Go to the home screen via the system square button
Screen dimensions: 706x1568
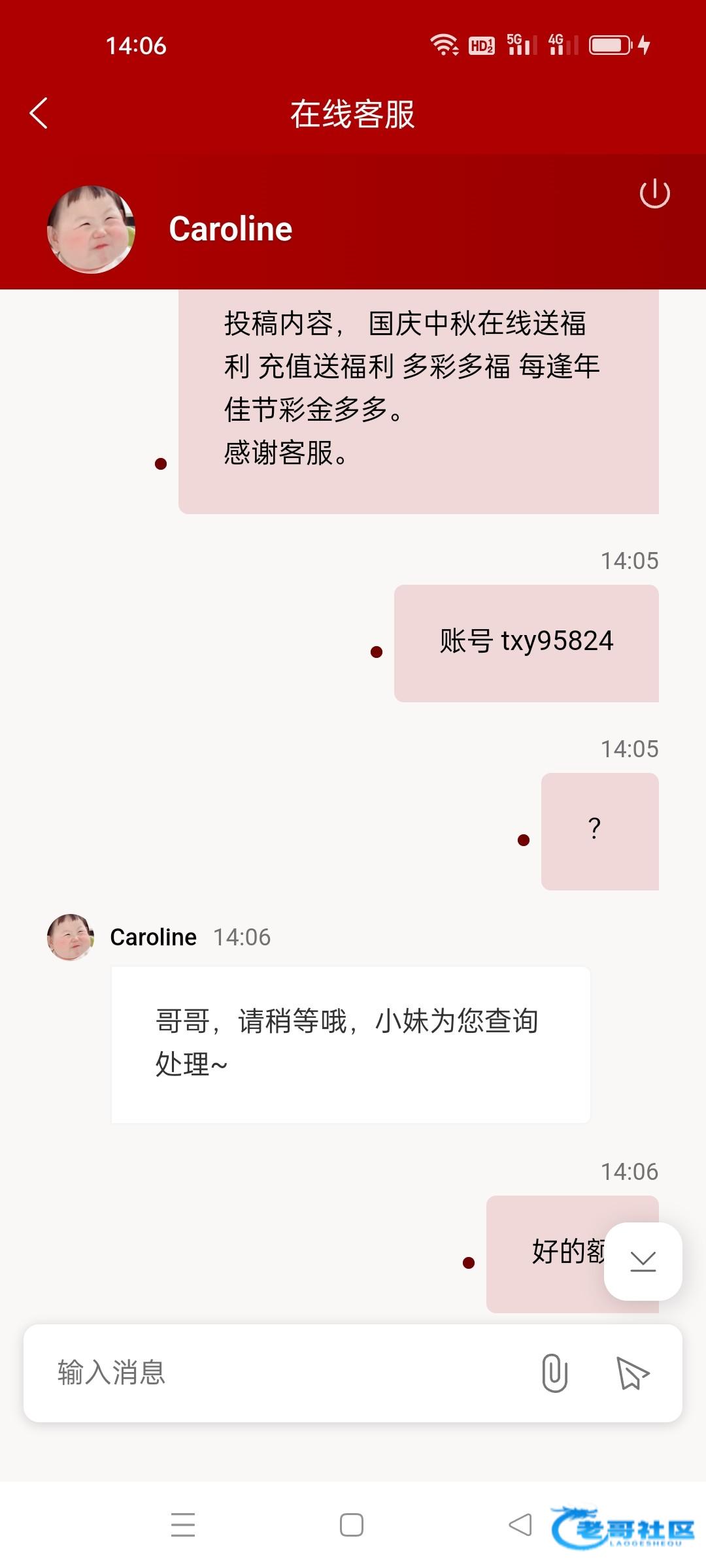(x=352, y=1525)
